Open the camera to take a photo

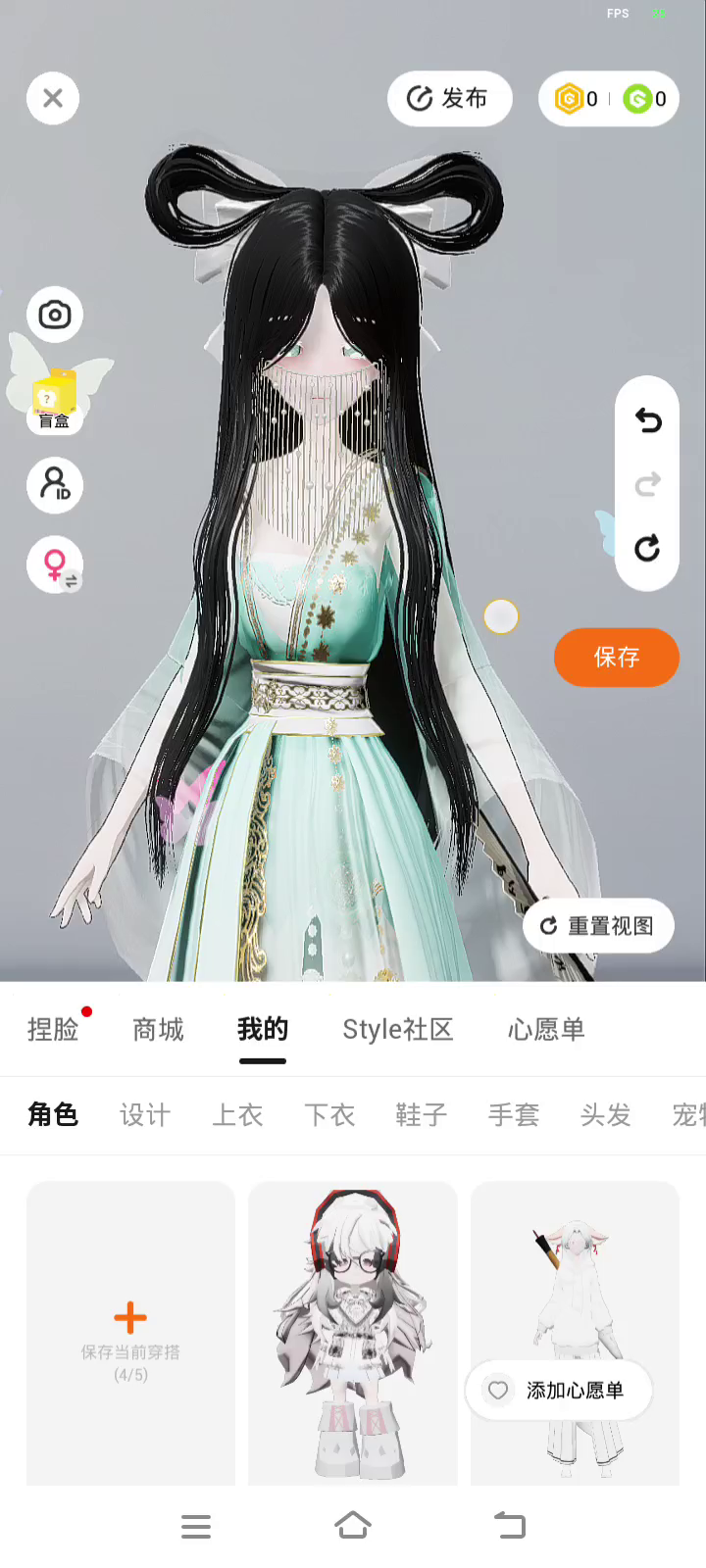55,315
